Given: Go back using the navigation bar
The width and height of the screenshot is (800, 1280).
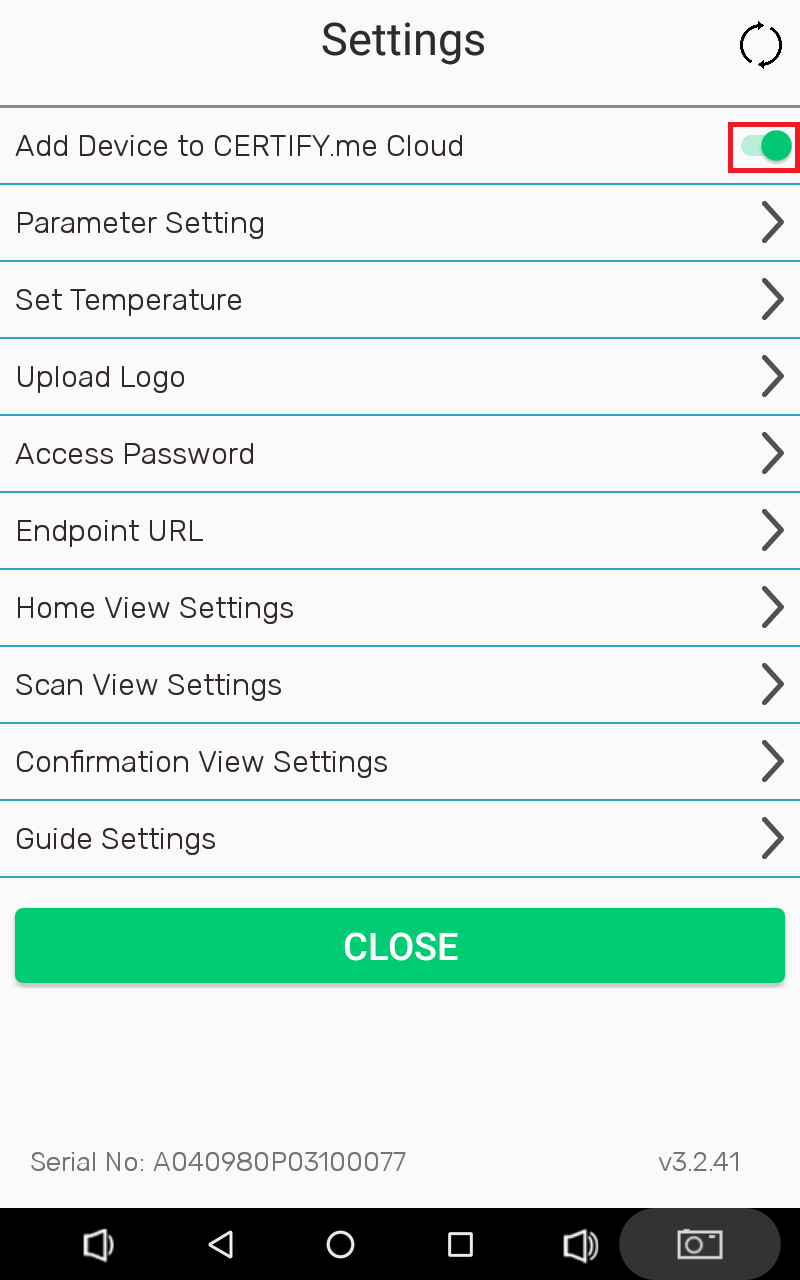Looking at the screenshot, I should coord(220,1244).
